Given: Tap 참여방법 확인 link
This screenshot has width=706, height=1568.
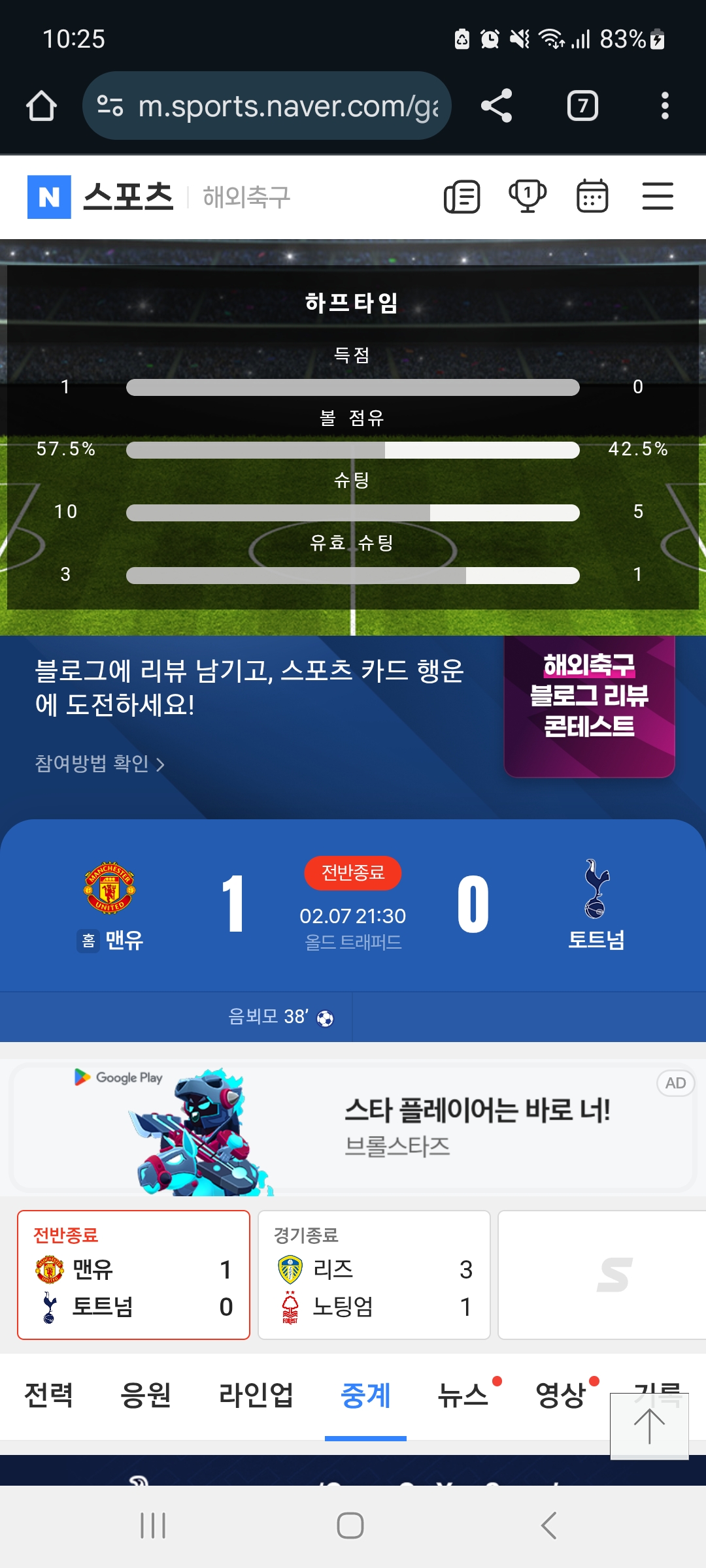Looking at the screenshot, I should [99, 763].
